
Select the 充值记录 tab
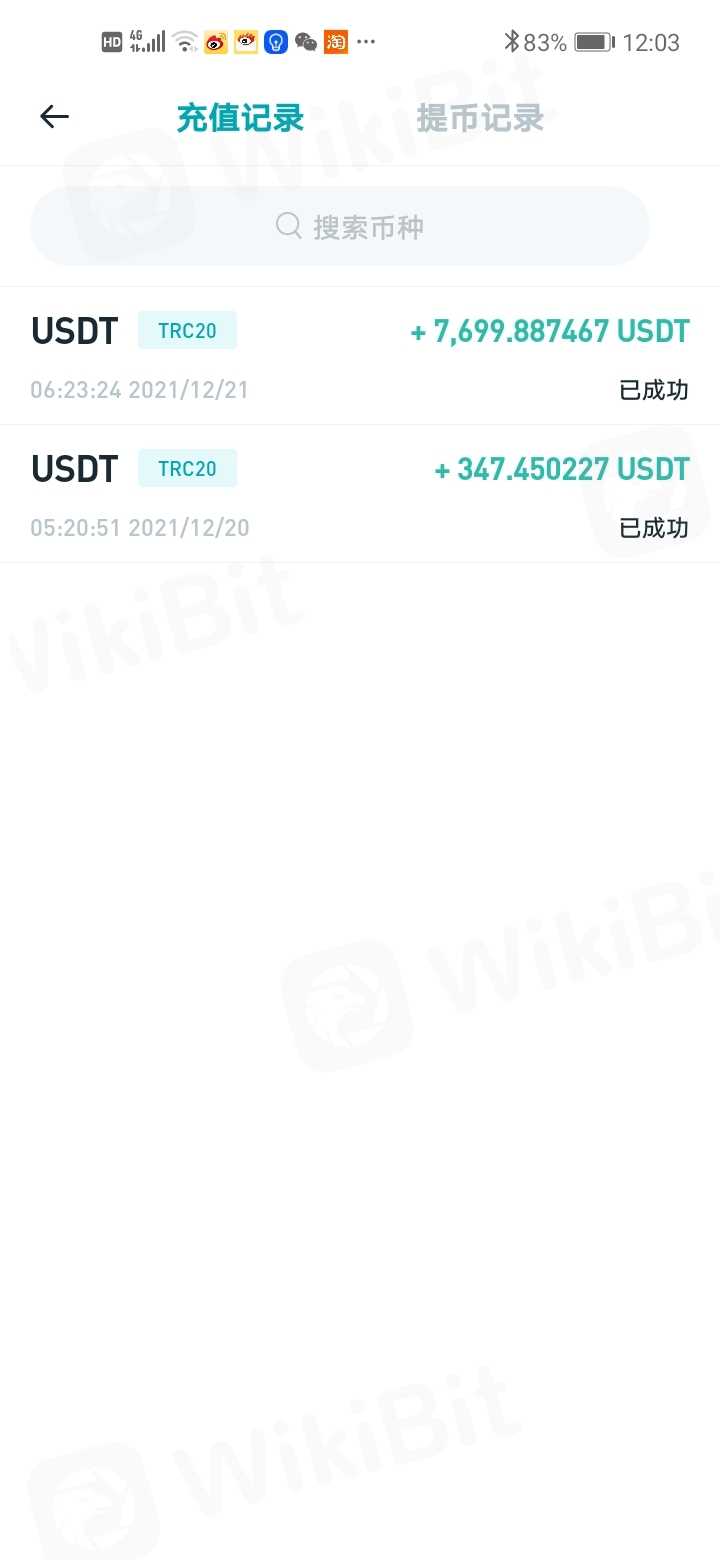tap(240, 118)
